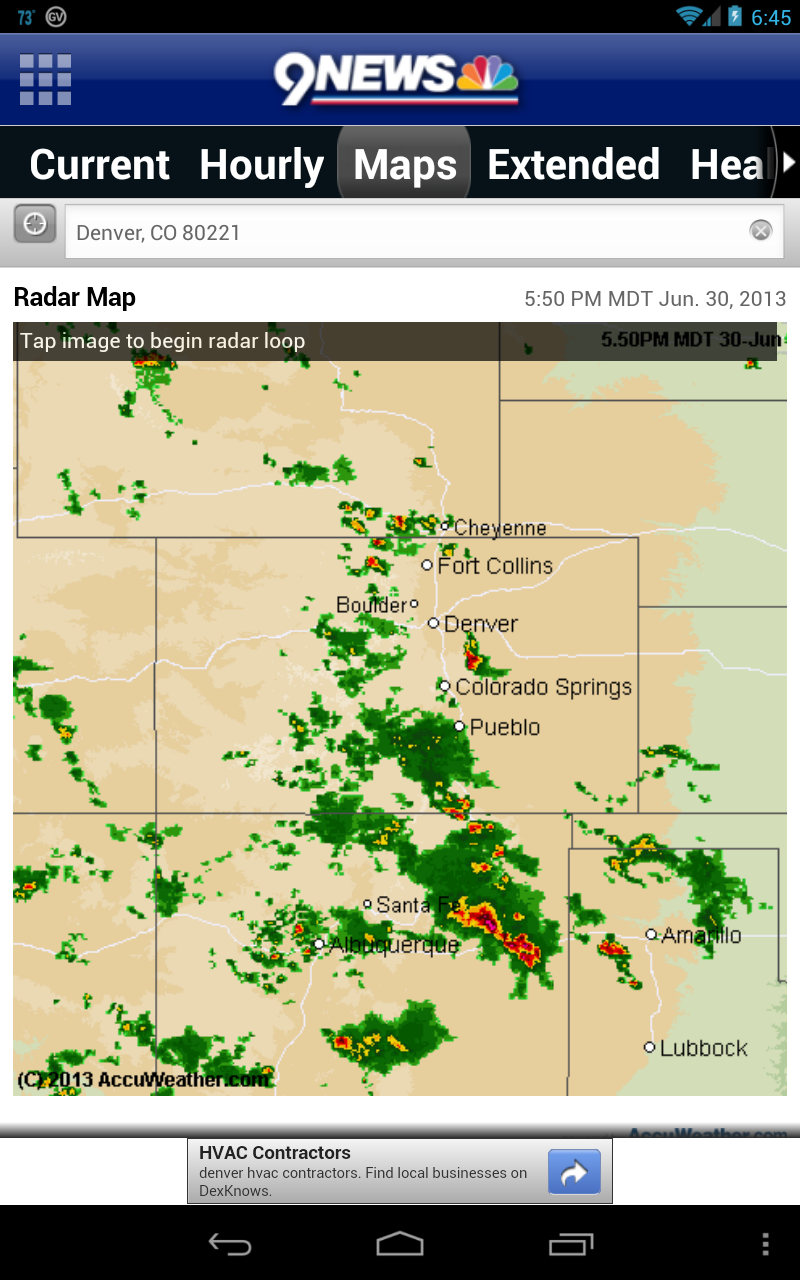Switch to the Current tab
The image size is (800, 1280).
tap(100, 165)
